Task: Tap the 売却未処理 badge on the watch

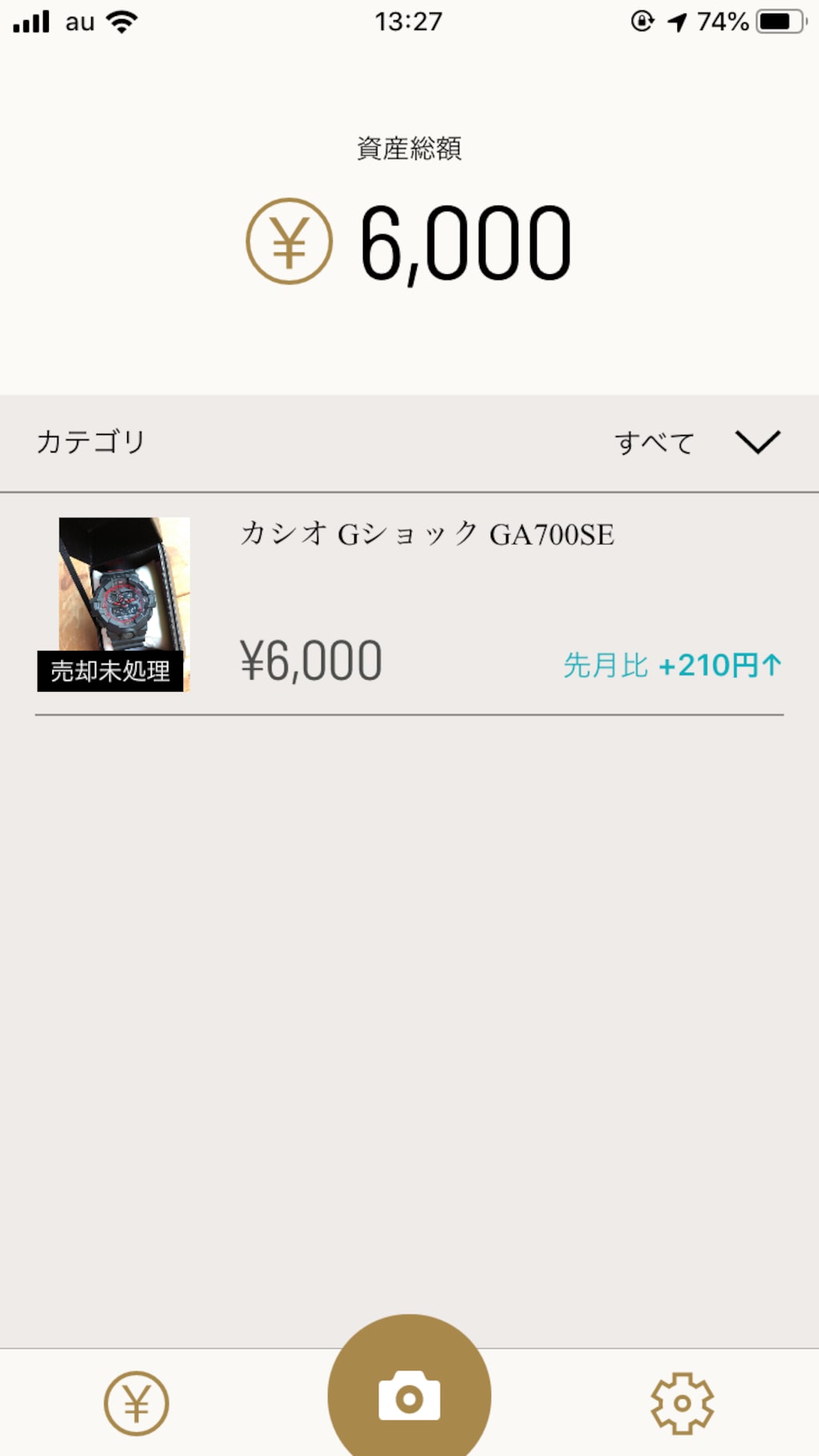Action: [x=111, y=672]
